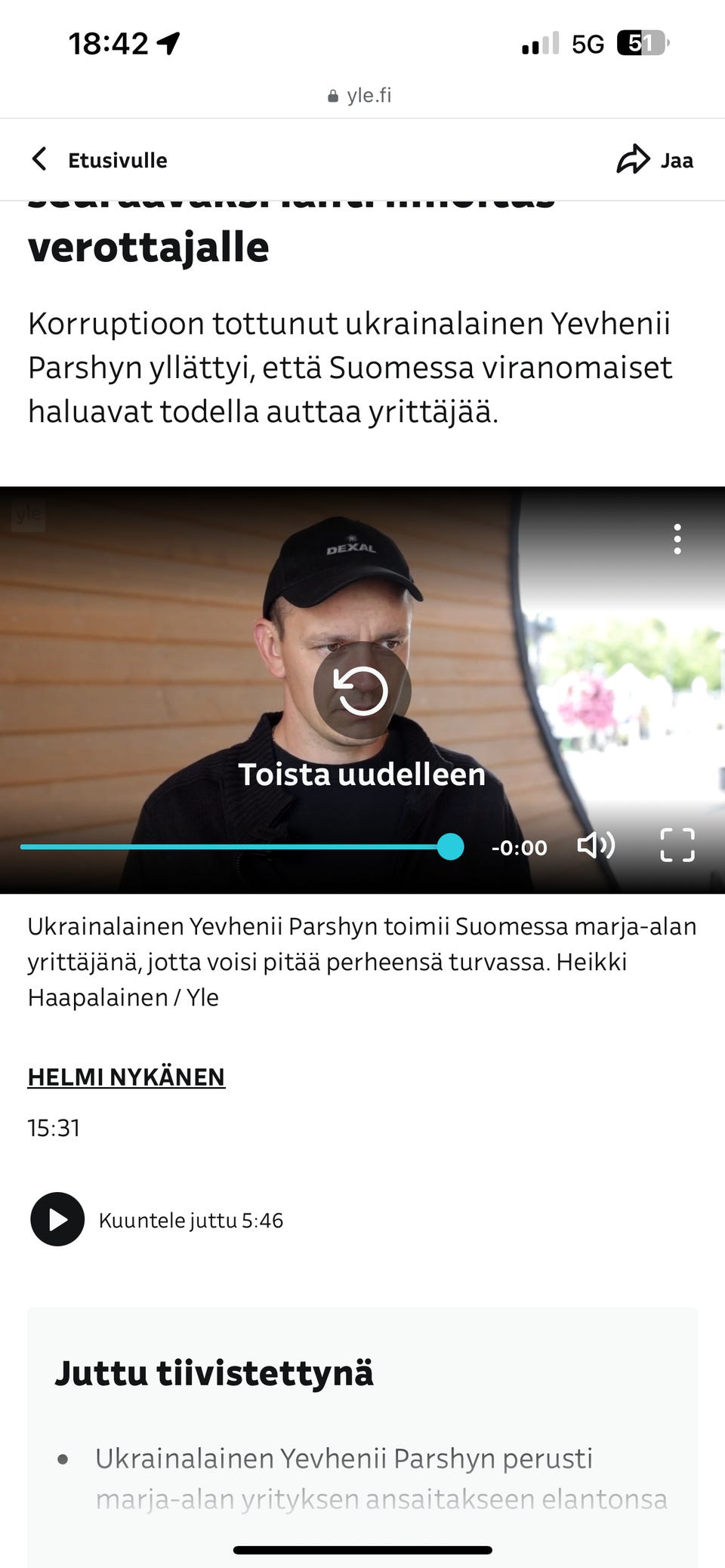Image resolution: width=725 pixels, height=1568 pixels.
Task: Go back to Etusivulle
Action: [99, 160]
